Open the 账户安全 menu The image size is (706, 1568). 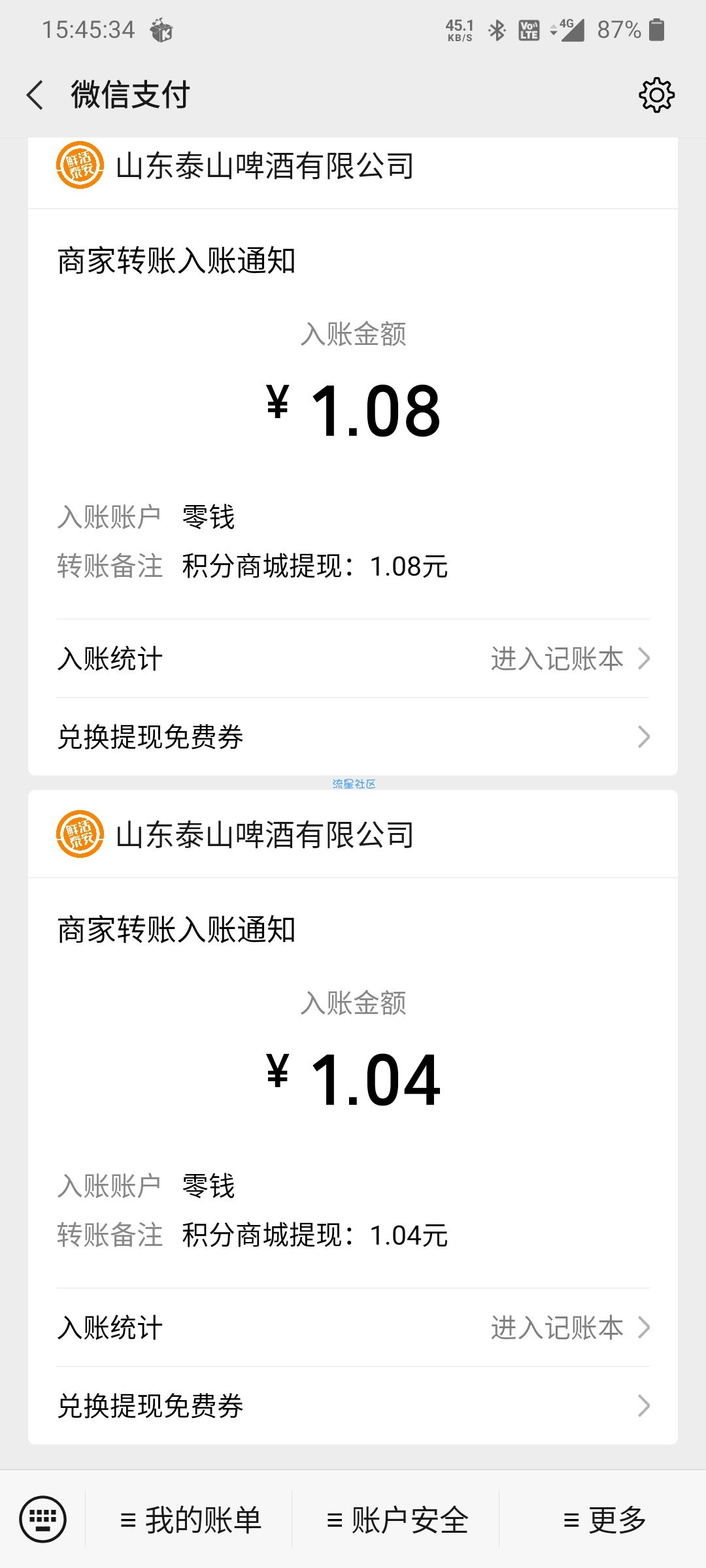point(397,1520)
